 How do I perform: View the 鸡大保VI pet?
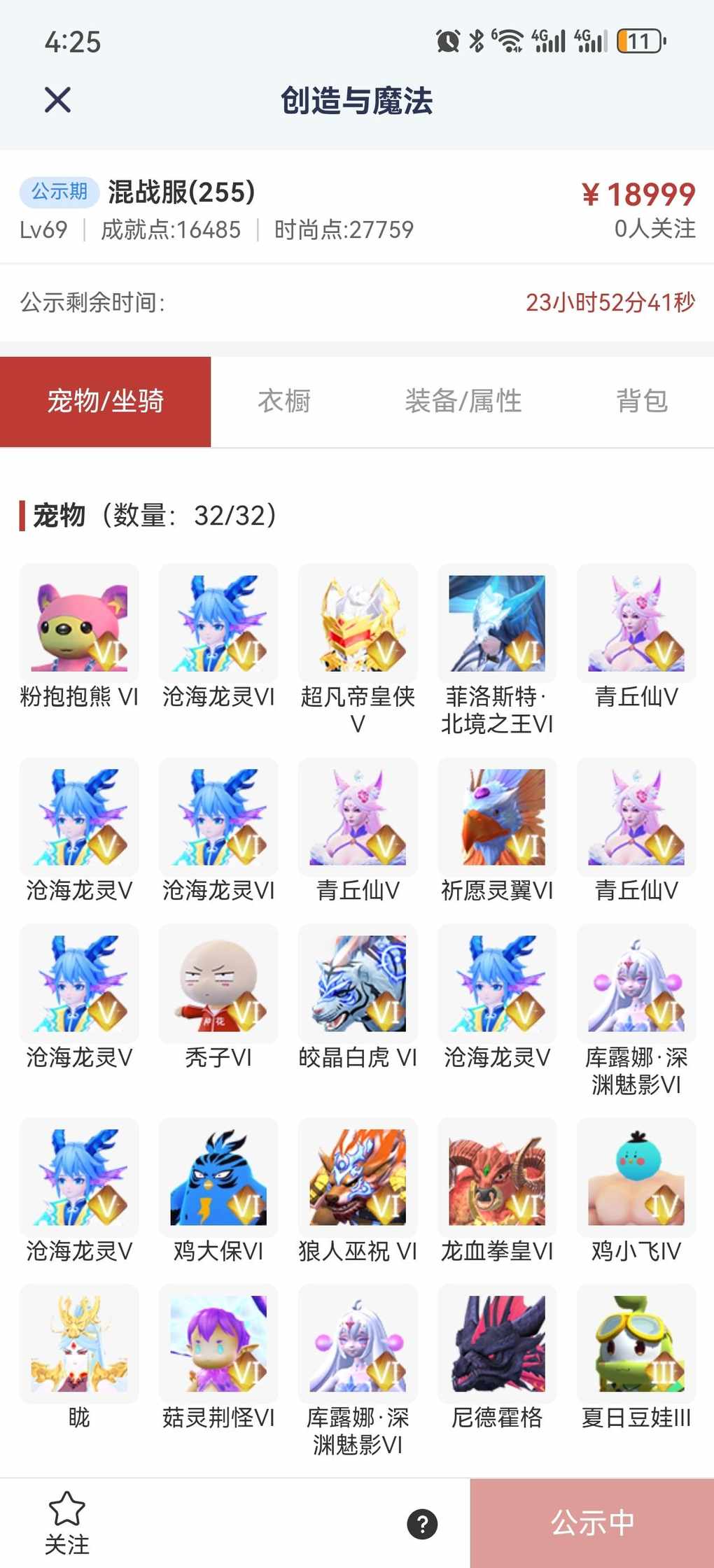(218, 1178)
